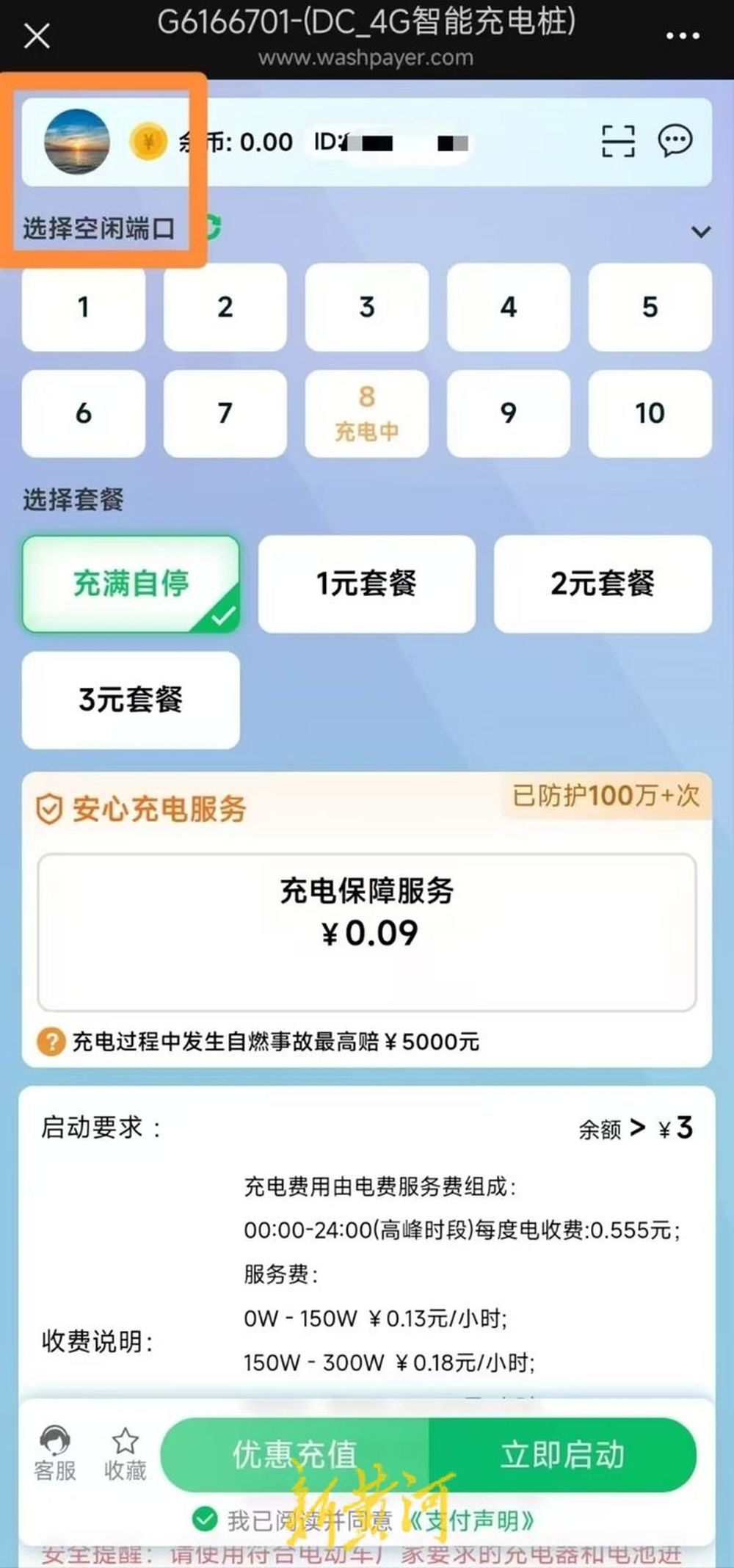
Task: Close the charging page with the X button
Action: (x=37, y=35)
